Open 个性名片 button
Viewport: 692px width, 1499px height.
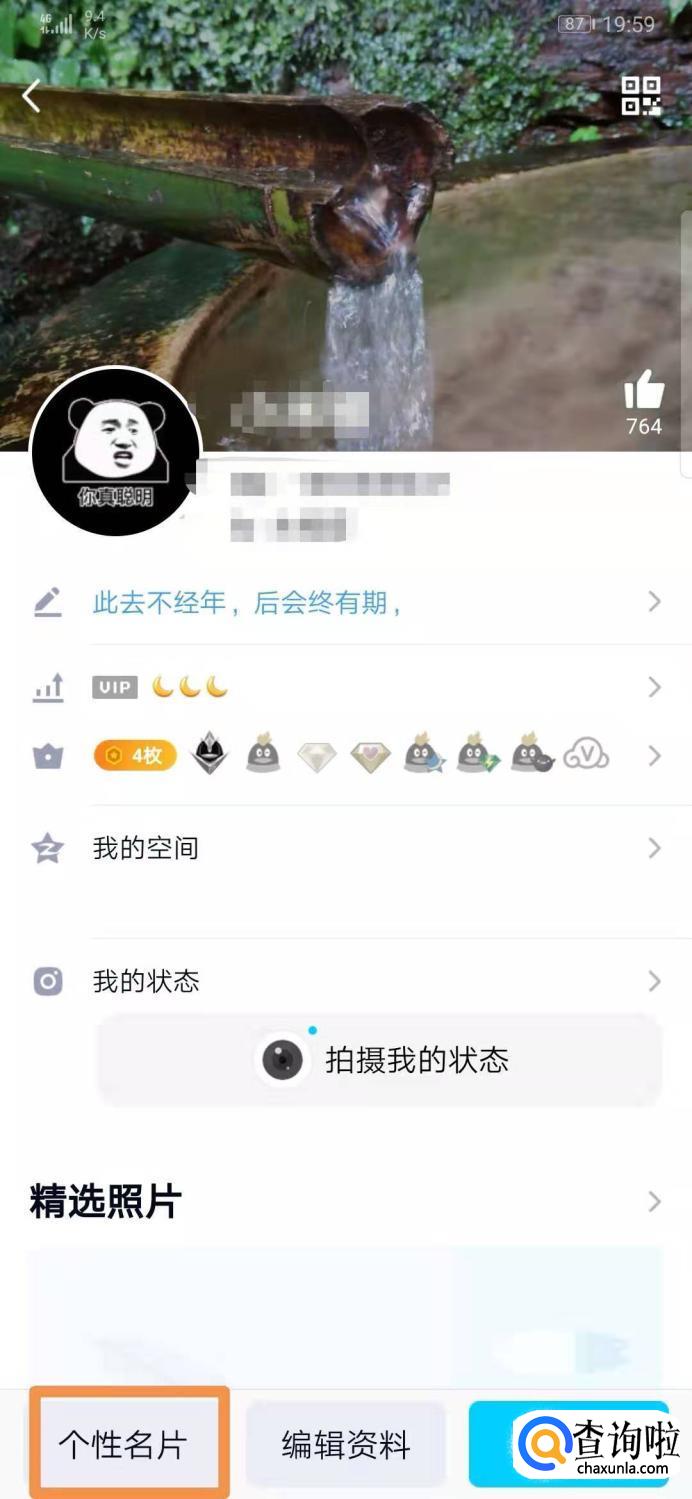[x=123, y=1444]
